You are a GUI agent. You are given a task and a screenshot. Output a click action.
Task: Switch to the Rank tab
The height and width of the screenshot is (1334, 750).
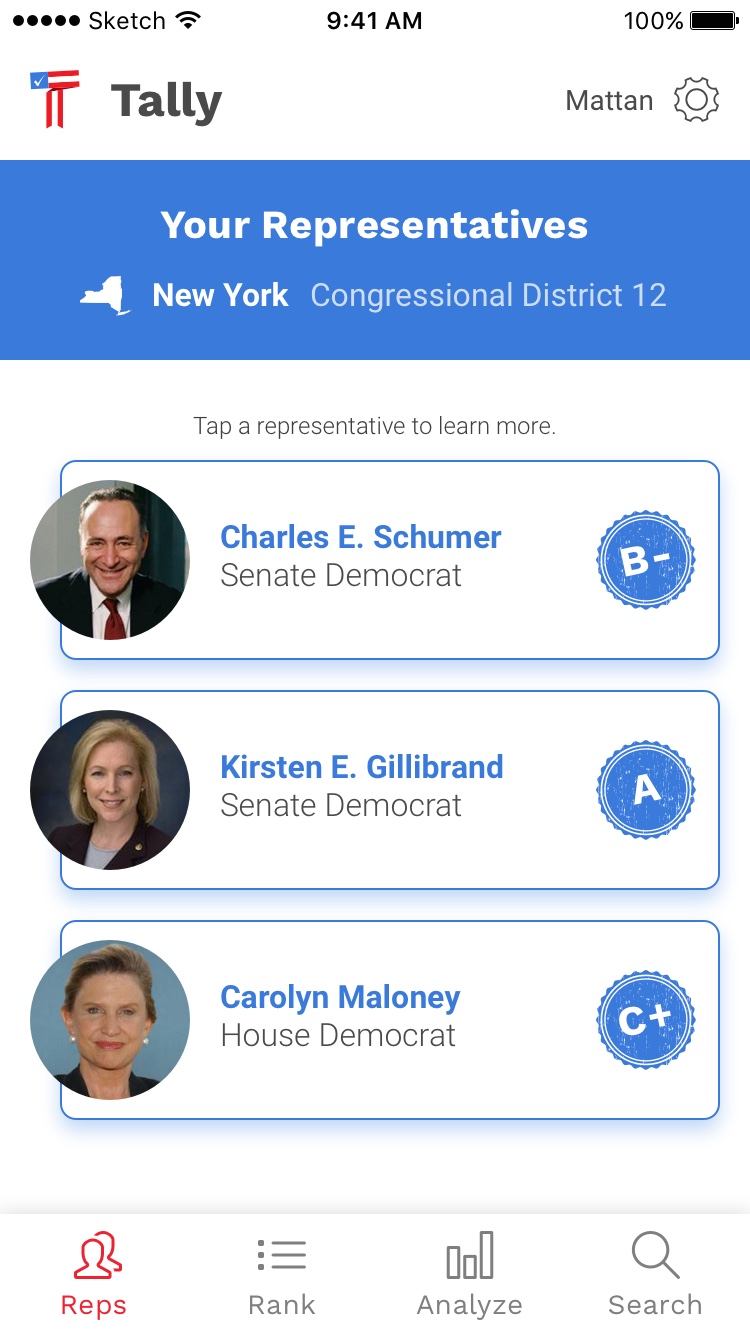tap(281, 1274)
